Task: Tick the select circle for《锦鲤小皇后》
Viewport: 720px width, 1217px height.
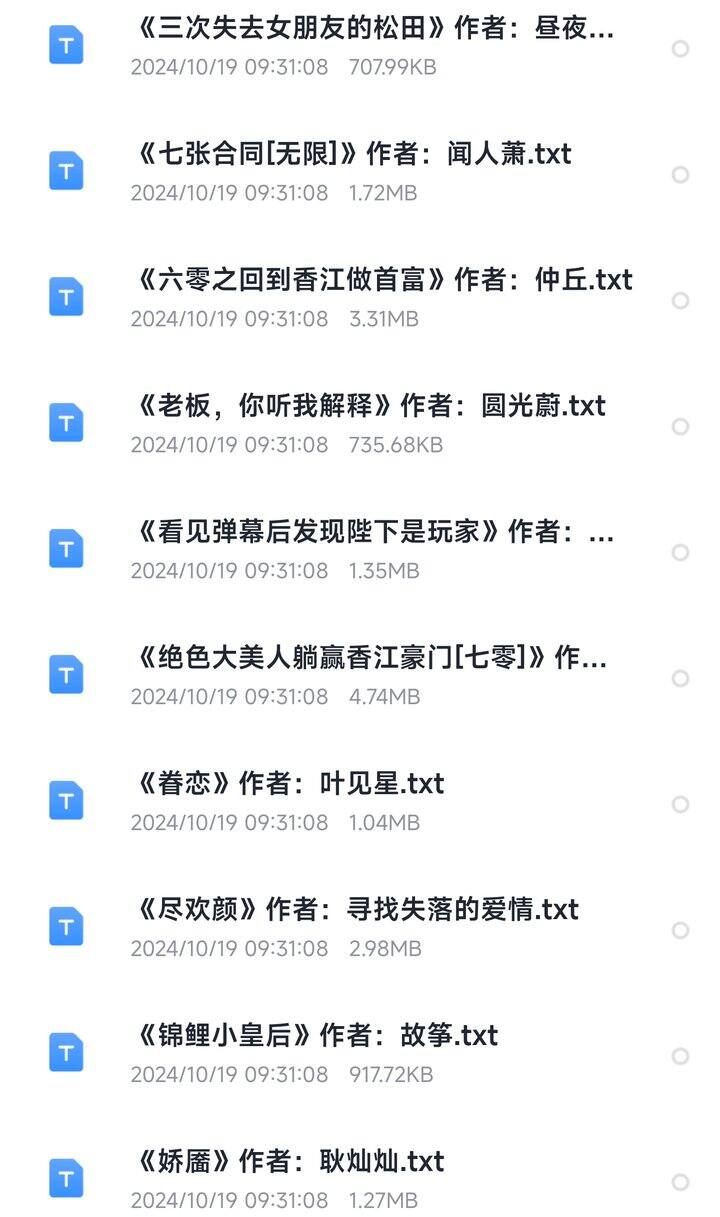Action: tap(680, 1057)
